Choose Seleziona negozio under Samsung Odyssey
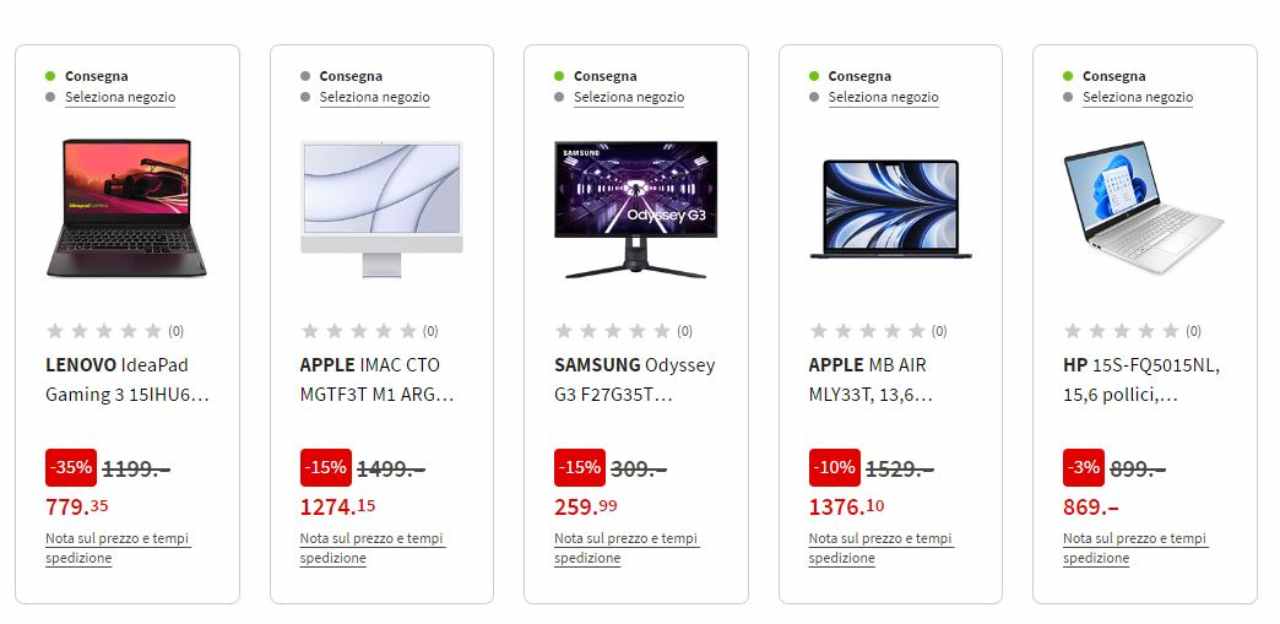Image resolution: width=1280 pixels, height=624 pixels. 628,97
